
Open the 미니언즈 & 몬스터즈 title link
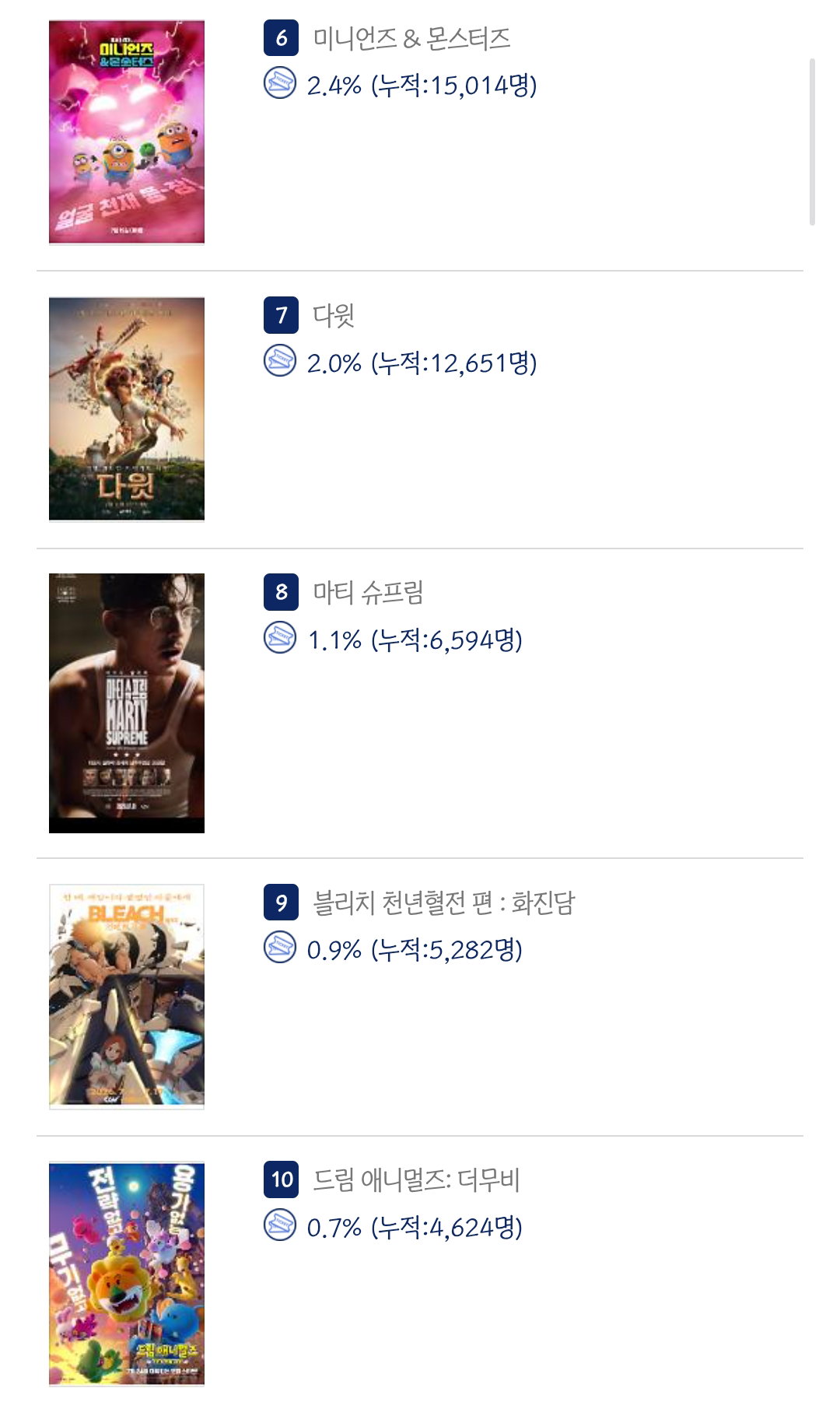coord(411,38)
